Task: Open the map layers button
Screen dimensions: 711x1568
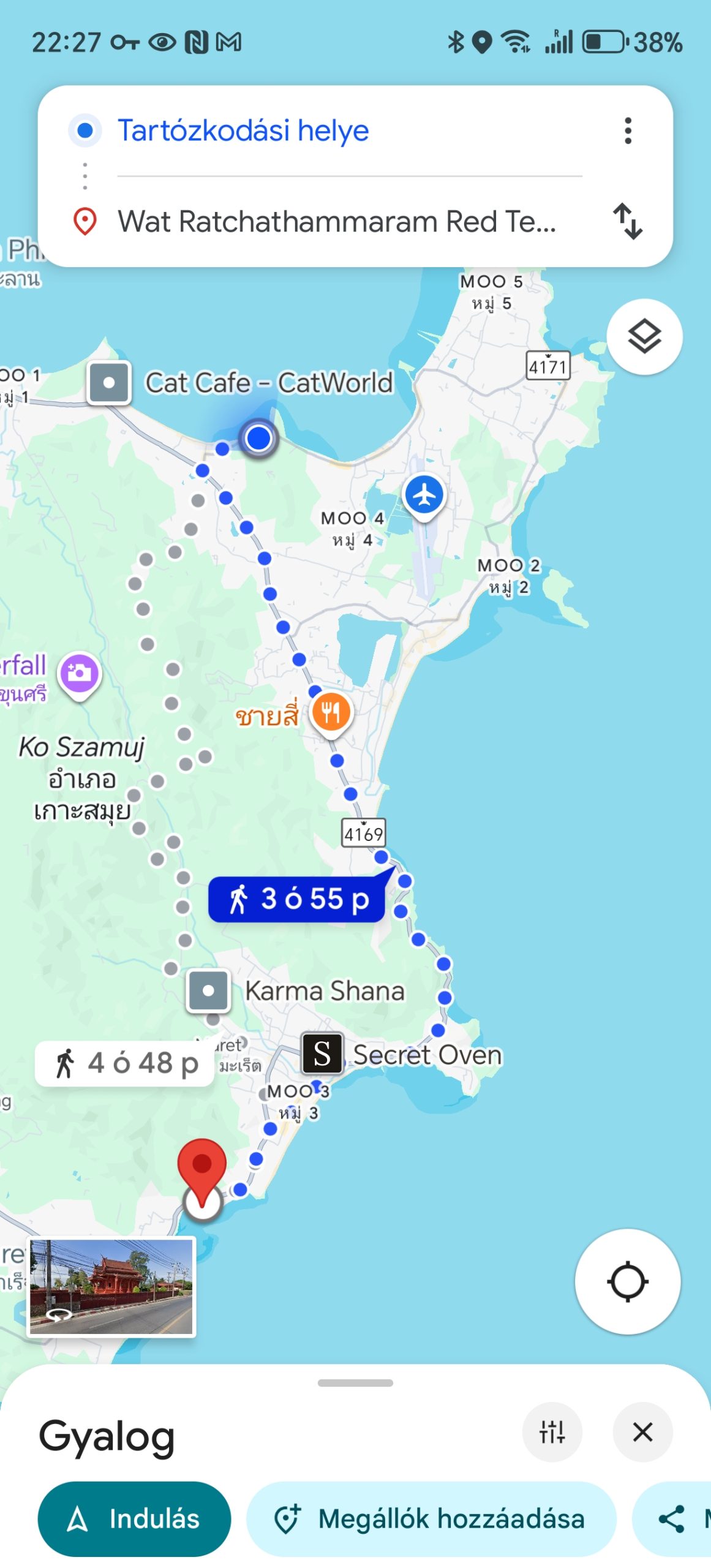Action: 644,336
